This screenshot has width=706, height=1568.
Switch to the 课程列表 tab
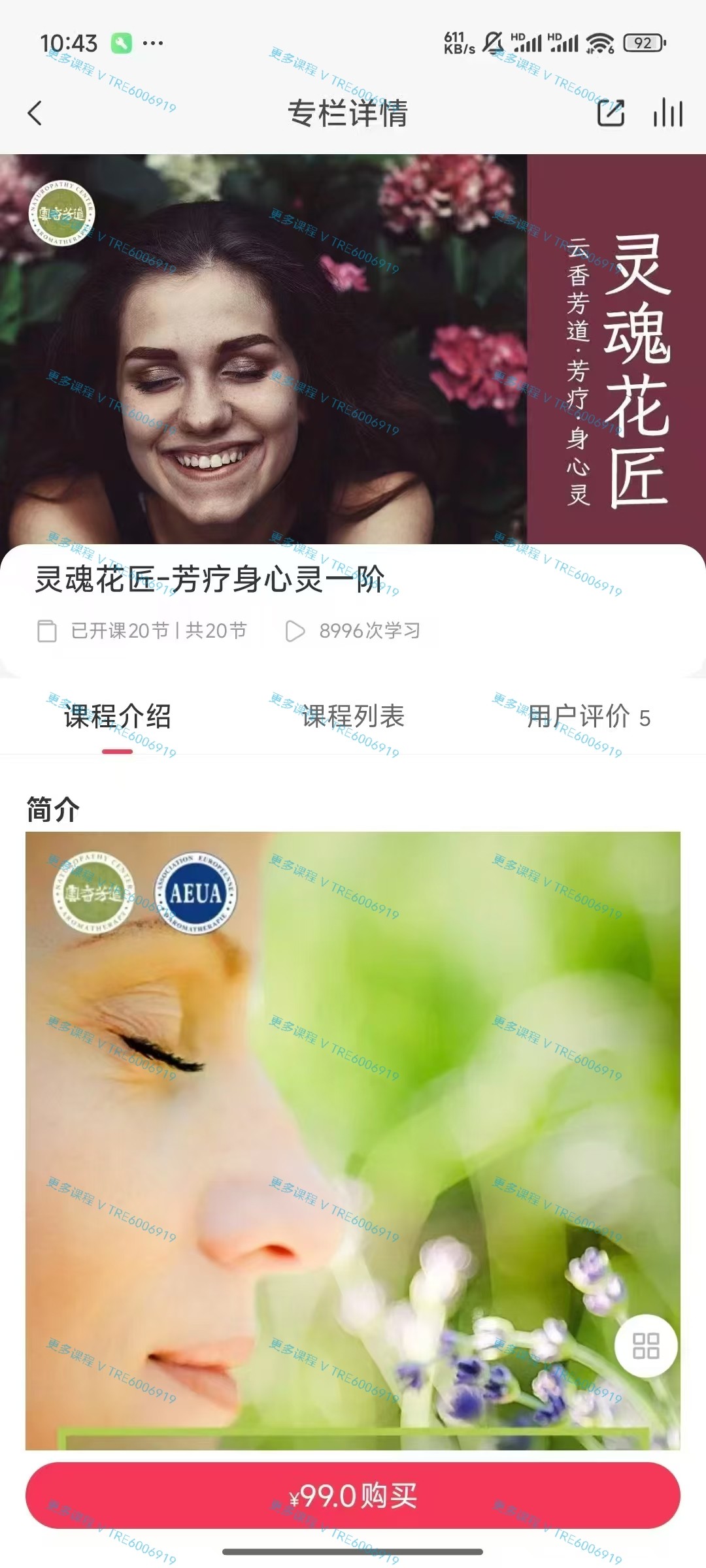click(353, 717)
